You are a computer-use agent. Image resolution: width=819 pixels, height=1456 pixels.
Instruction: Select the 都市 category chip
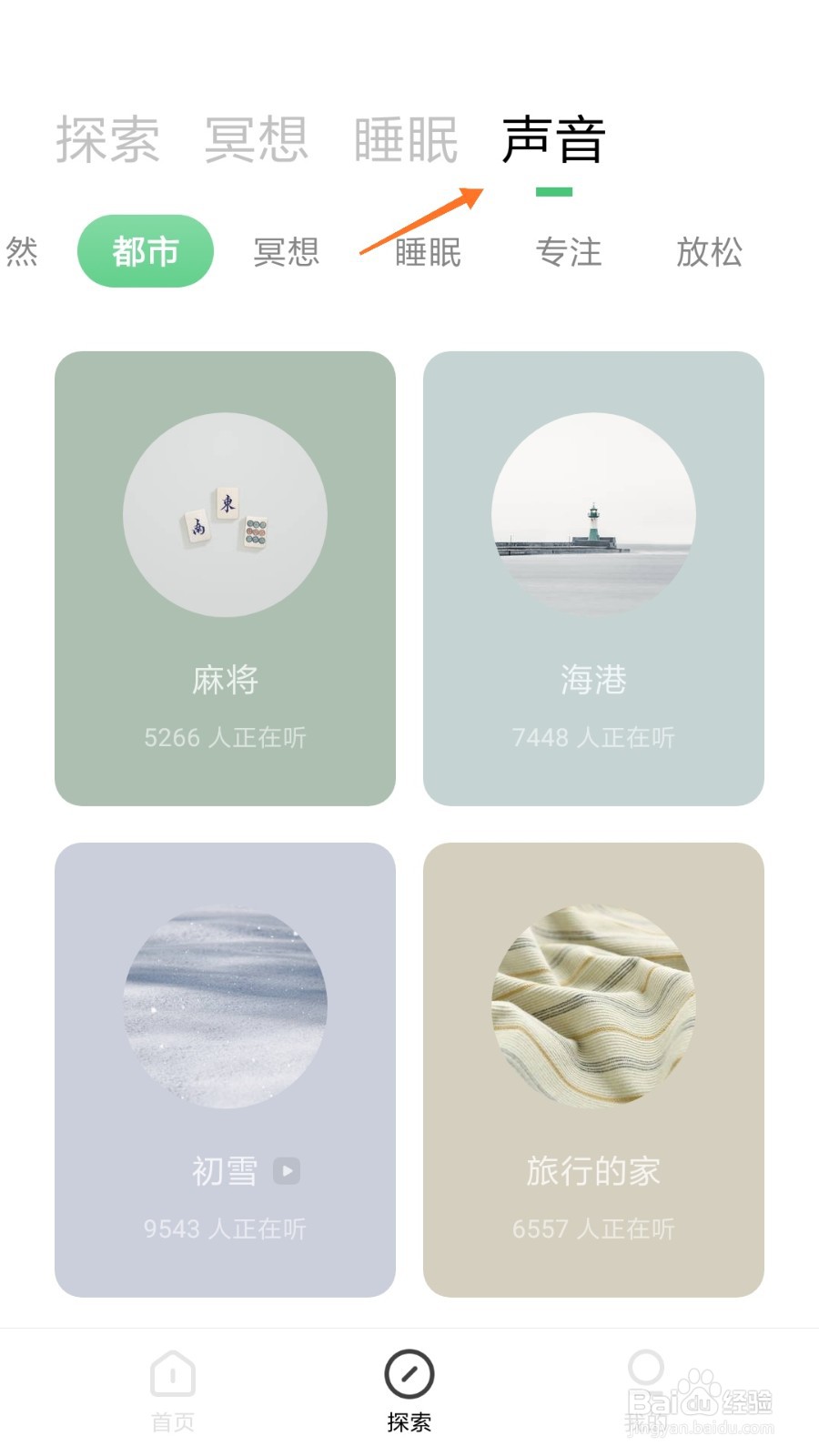(x=145, y=251)
